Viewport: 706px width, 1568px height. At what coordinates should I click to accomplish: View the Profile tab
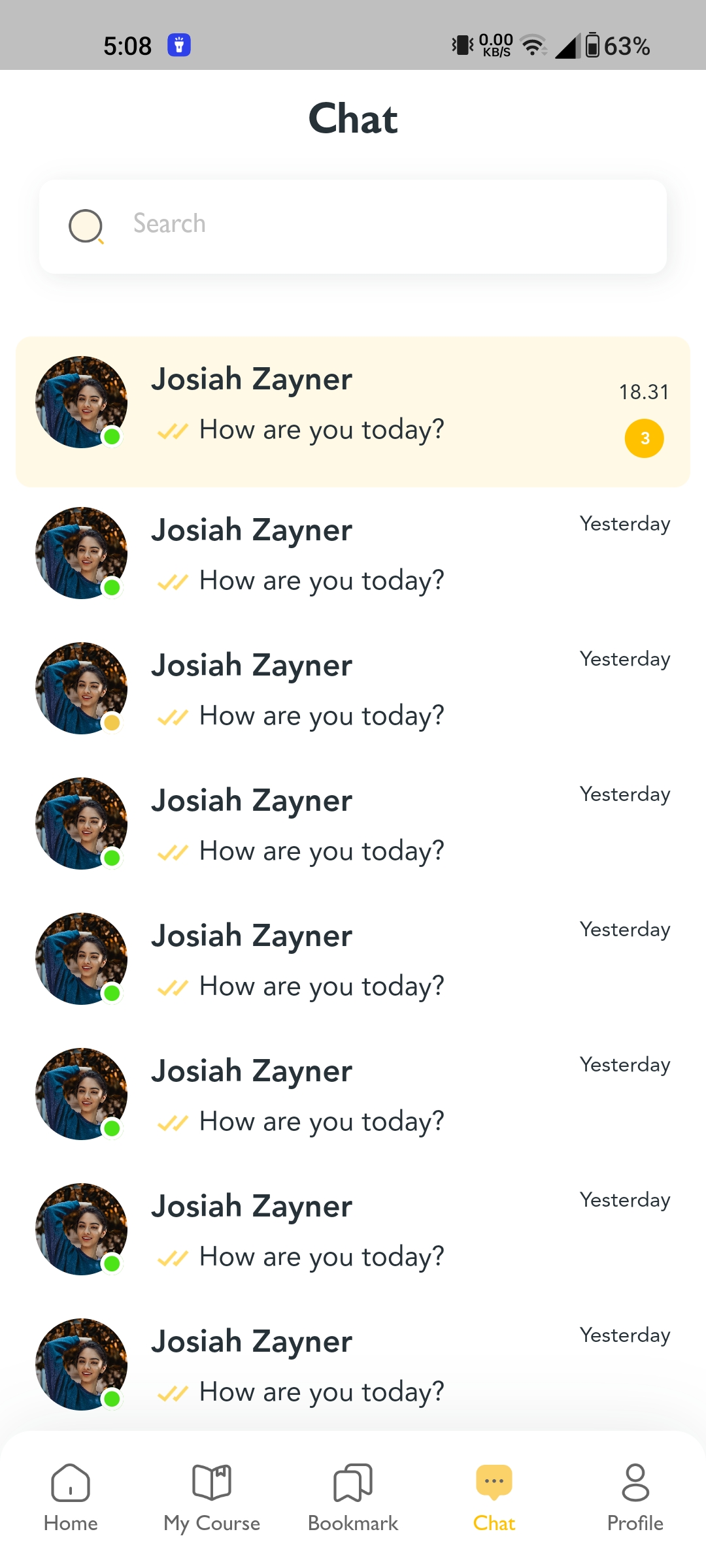click(635, 1496)
